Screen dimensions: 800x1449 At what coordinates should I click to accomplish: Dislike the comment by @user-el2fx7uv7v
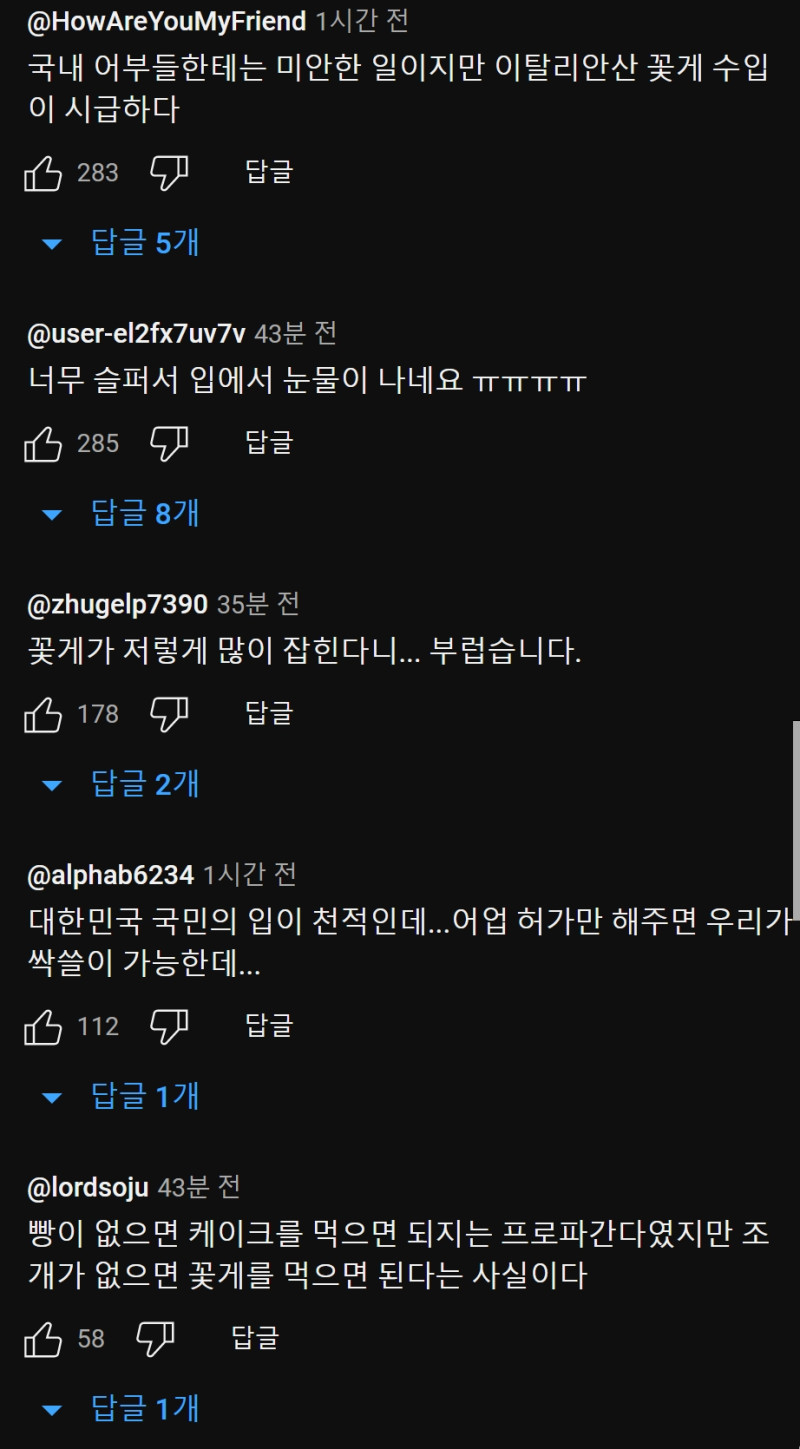coord(169,443)
